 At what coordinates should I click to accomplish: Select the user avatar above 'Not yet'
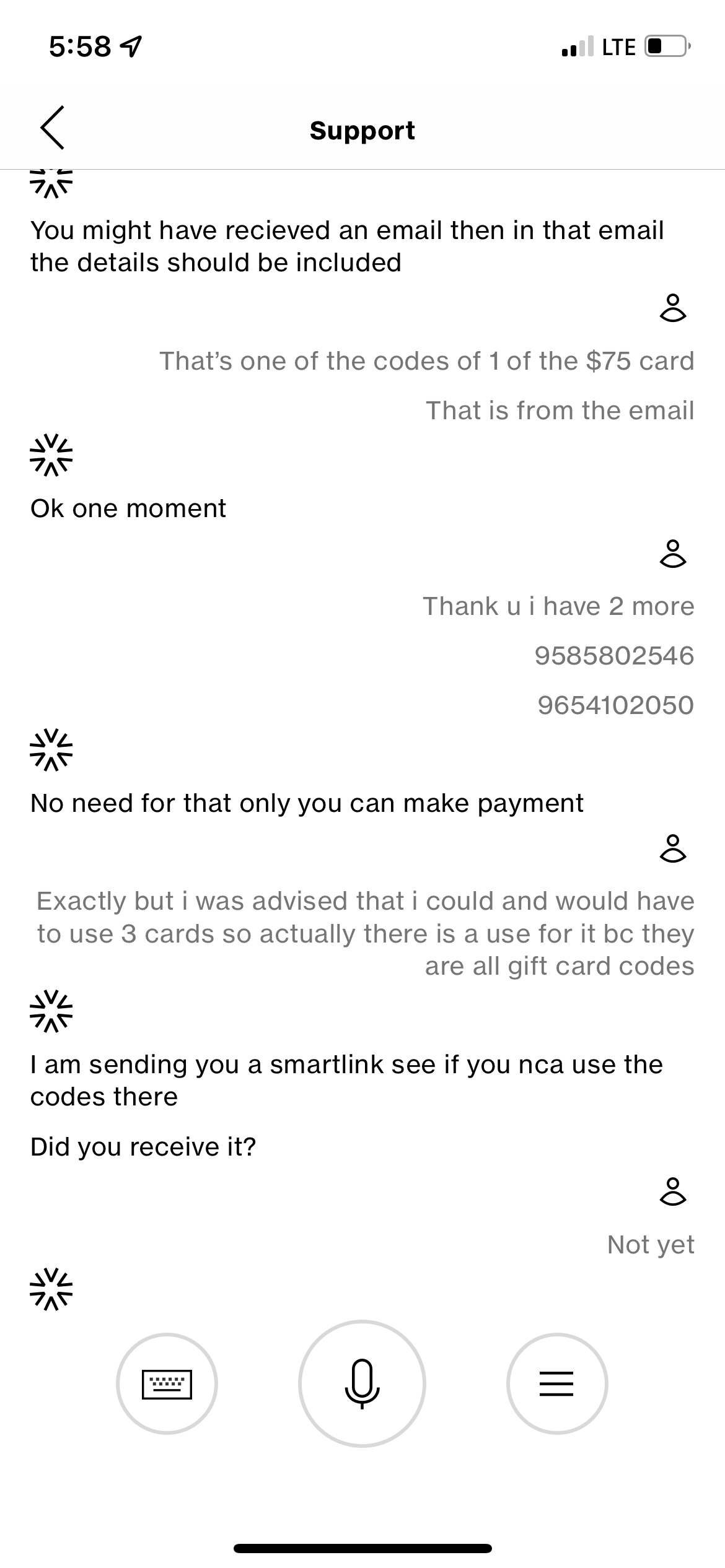tap(674, 1192)
